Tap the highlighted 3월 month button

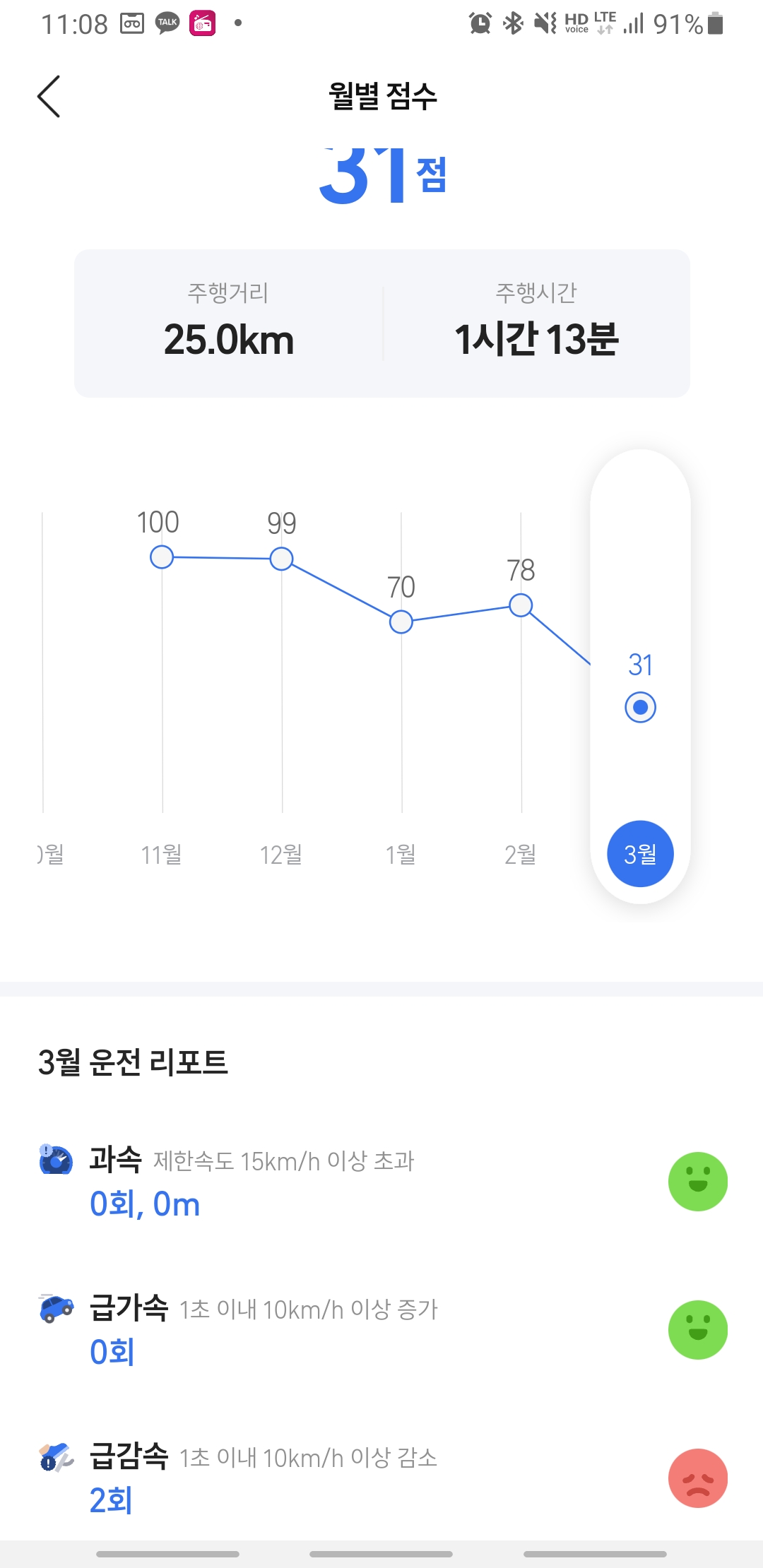(x=640, y=853)
